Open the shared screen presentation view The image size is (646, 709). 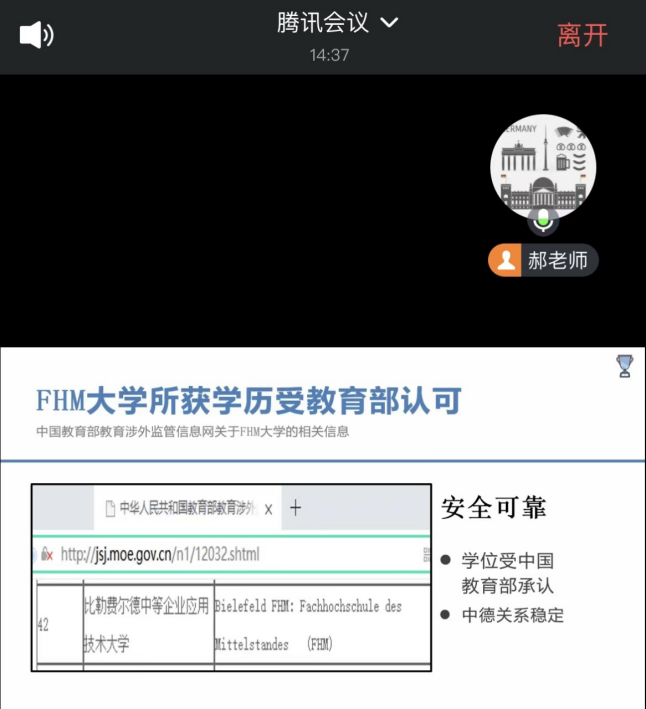pos(323,527)
